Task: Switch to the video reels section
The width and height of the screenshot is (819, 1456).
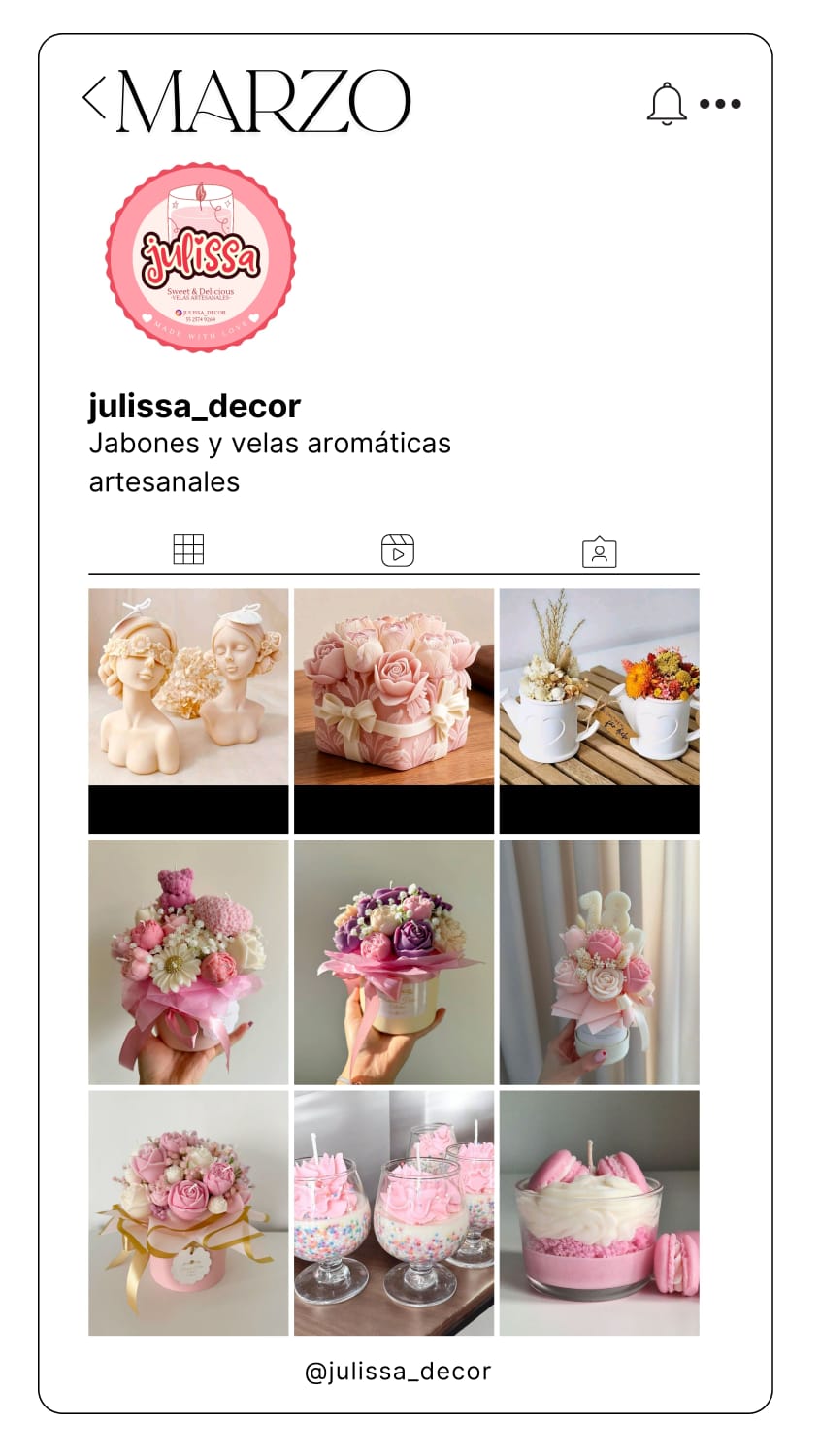Action: click(x=398, y=549)
